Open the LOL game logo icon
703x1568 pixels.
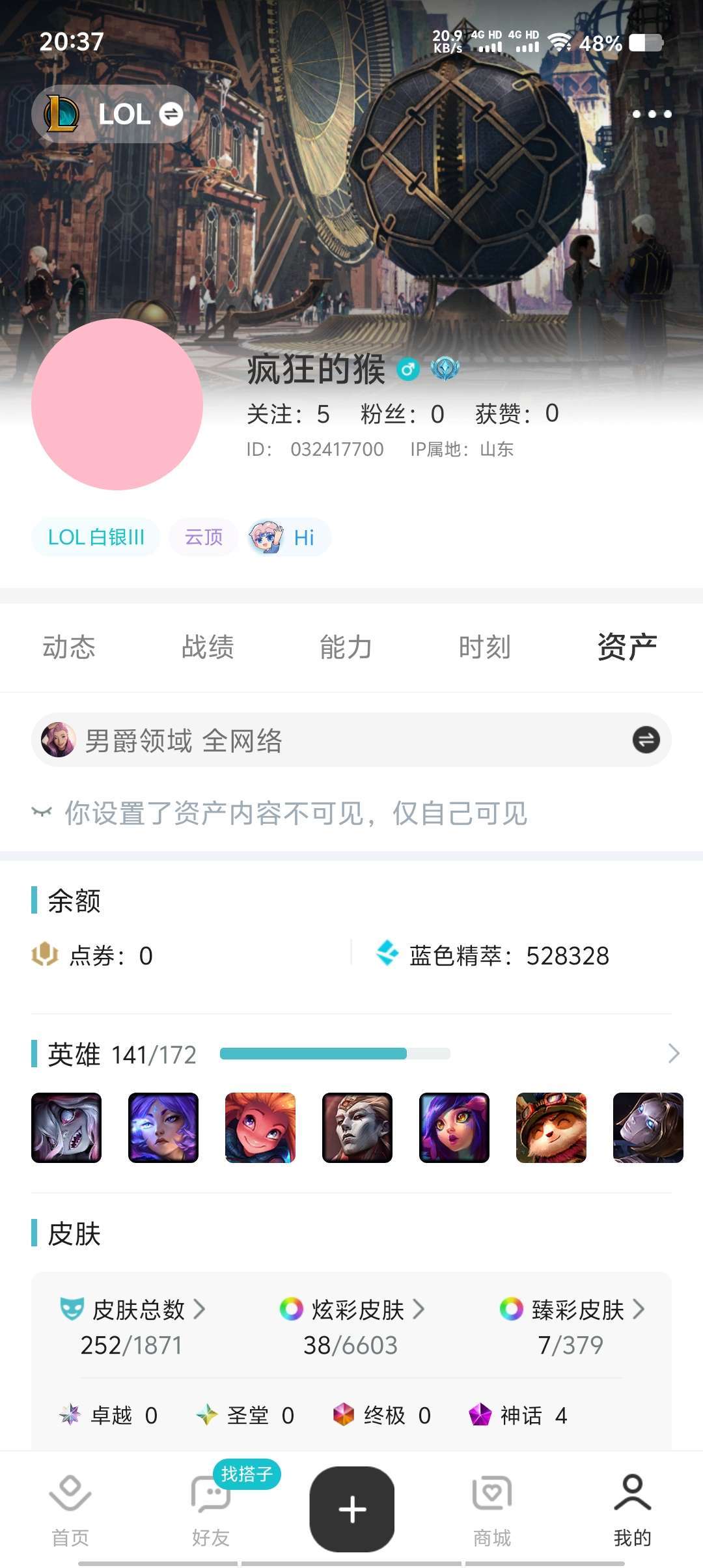tap(62, 114)
